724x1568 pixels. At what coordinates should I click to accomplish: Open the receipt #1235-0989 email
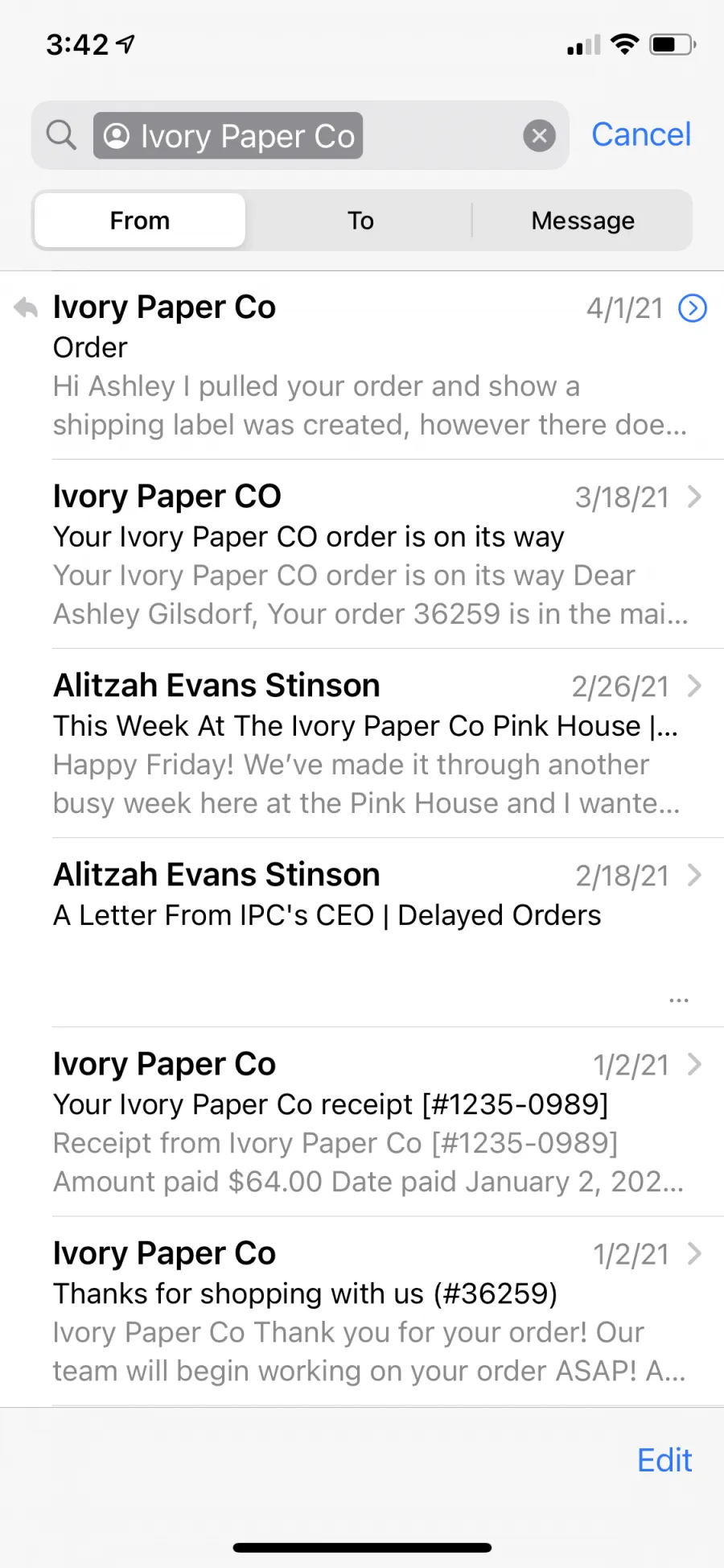362,1123
